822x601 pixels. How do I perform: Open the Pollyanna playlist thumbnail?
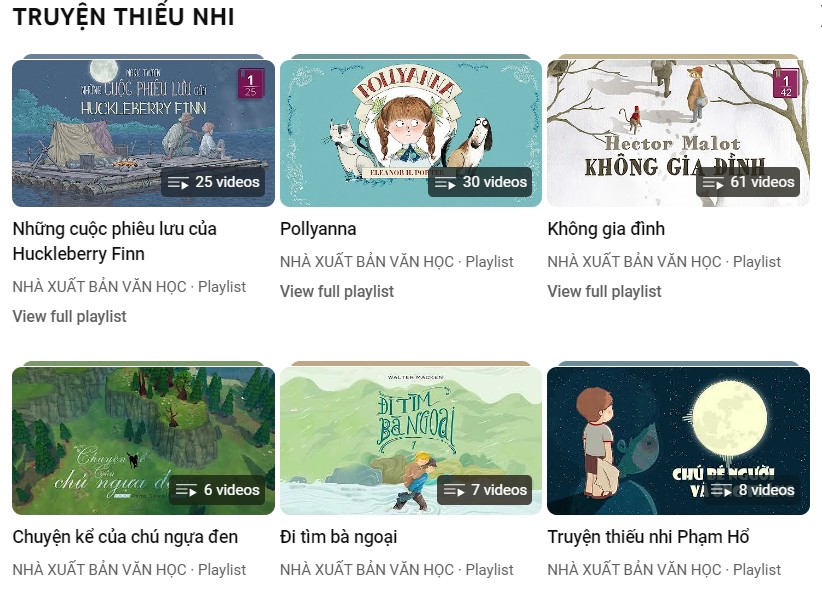point(410,132)
